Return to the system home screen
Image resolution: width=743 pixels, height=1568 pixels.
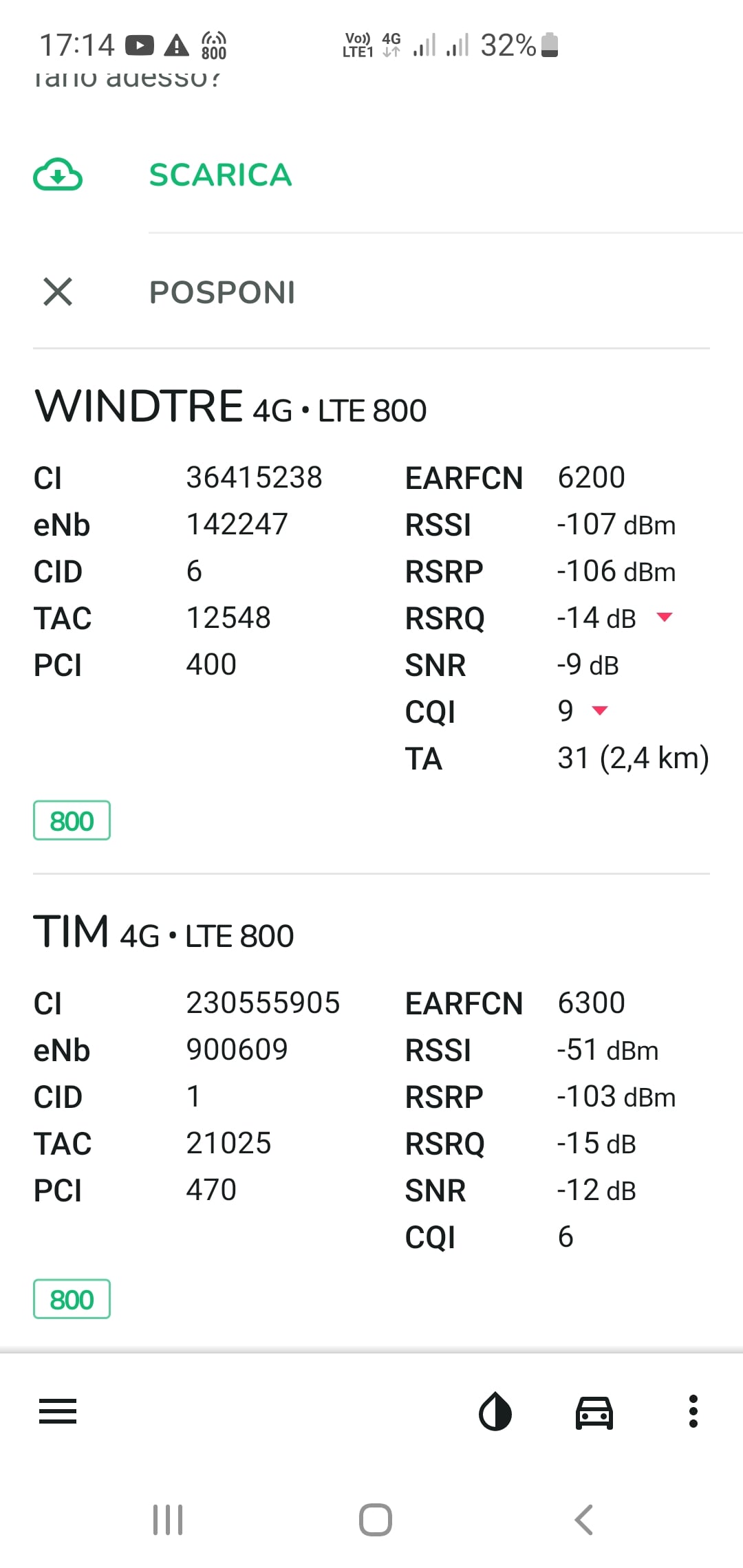376,1520
